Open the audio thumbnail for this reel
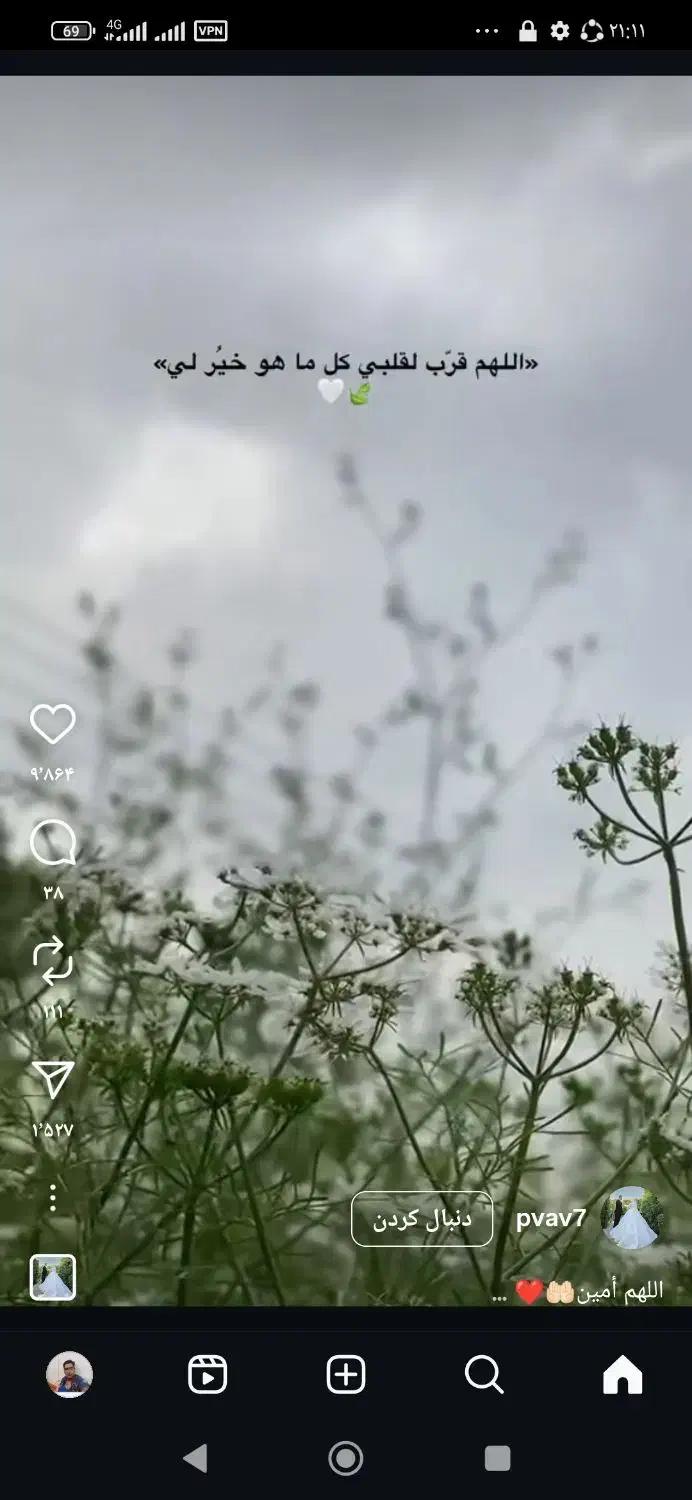 pos(53,1277)
